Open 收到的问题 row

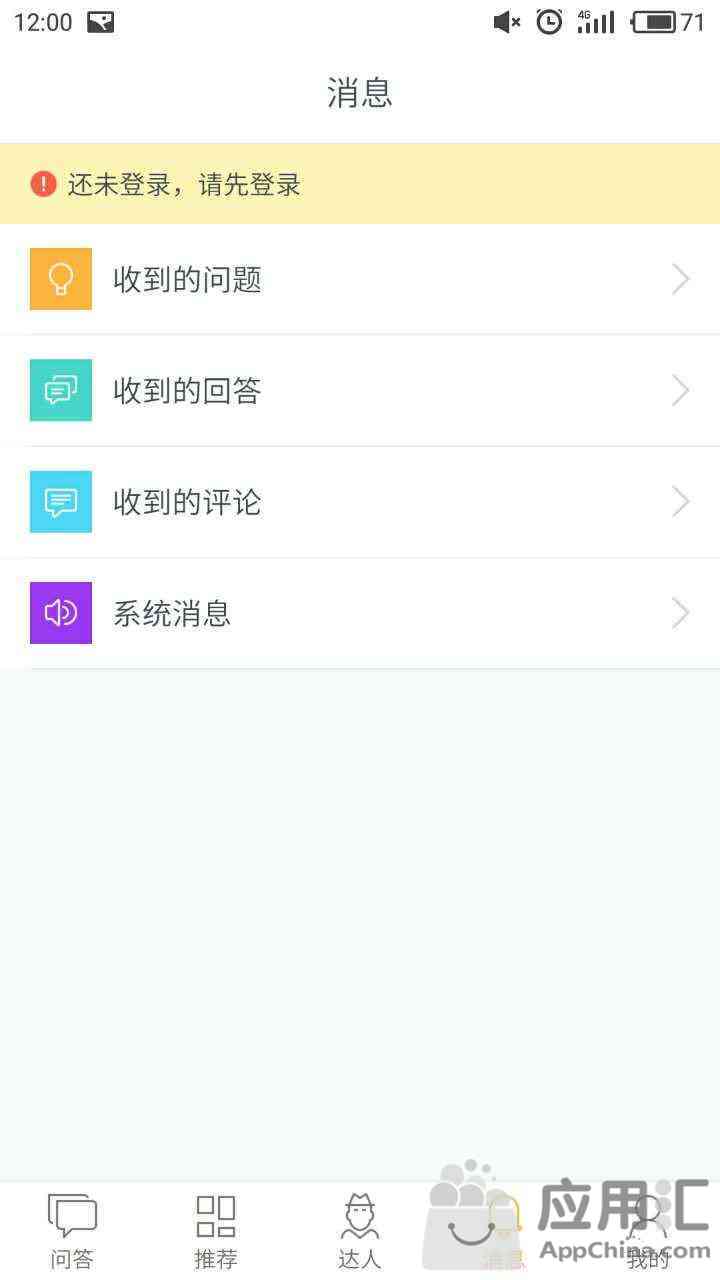pos(360,279)
